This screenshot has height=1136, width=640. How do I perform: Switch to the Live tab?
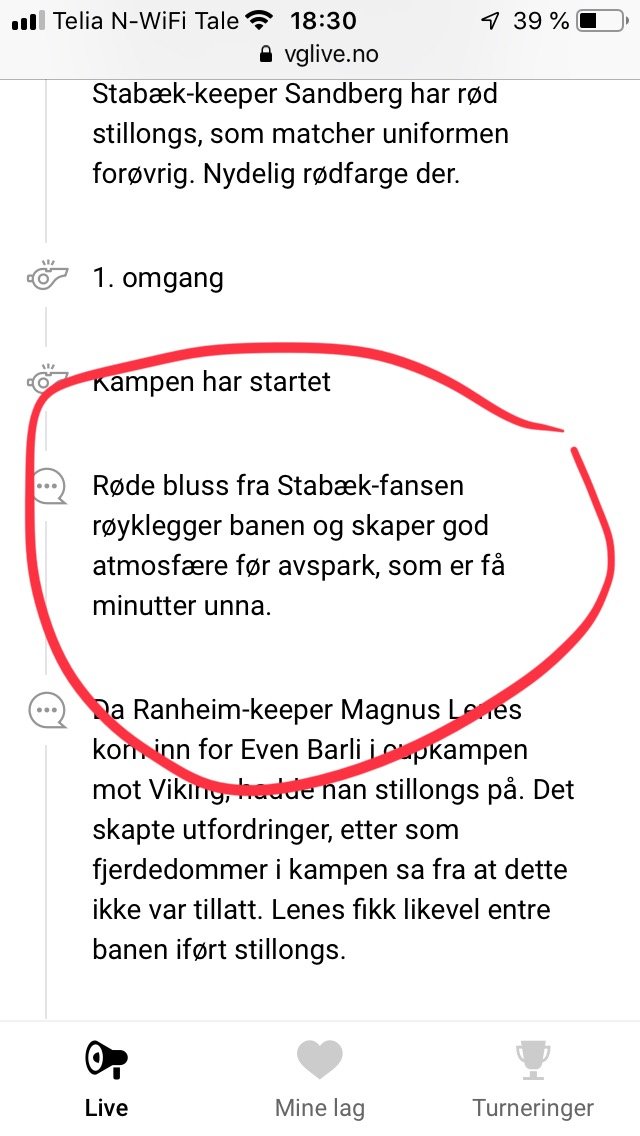click(x=107, y=1079)
